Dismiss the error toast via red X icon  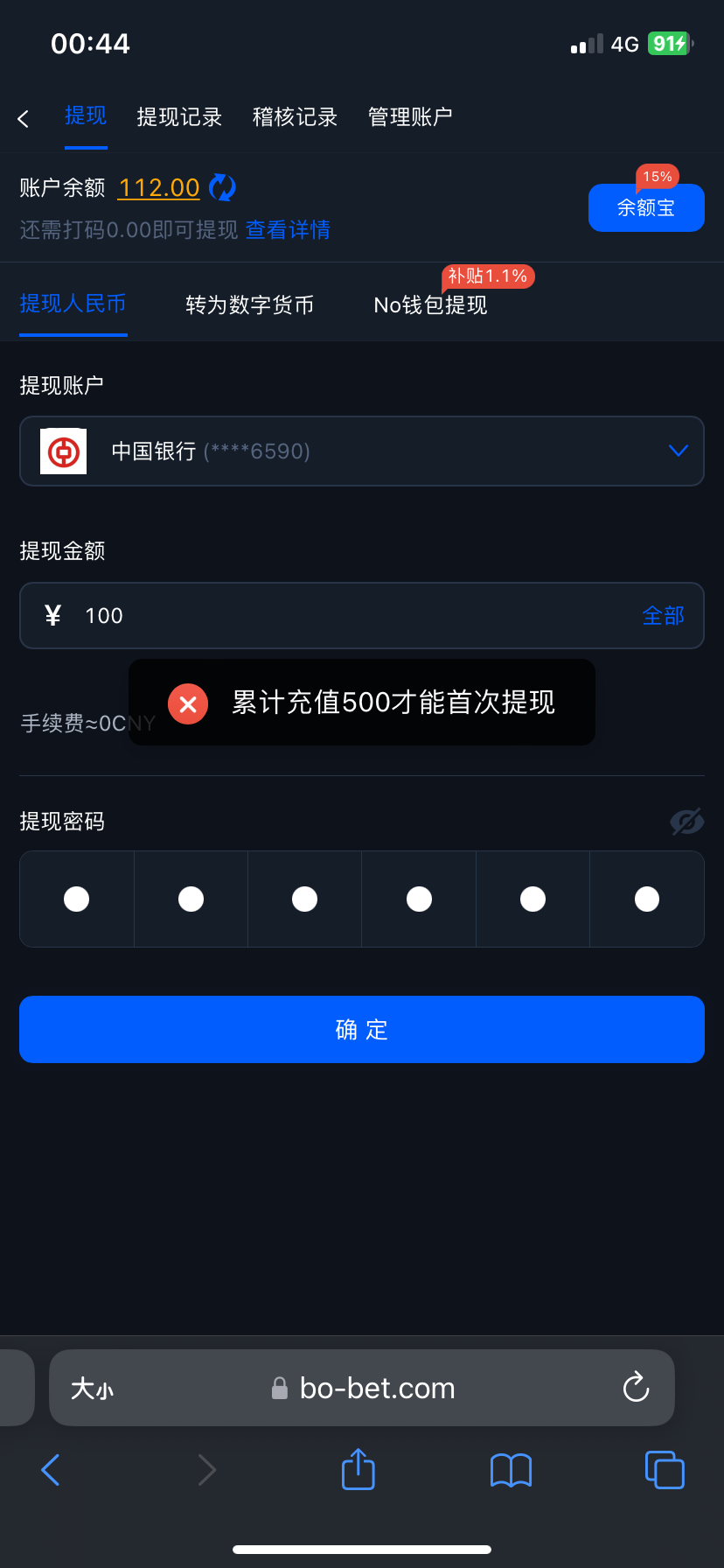(x=188, y=703)
